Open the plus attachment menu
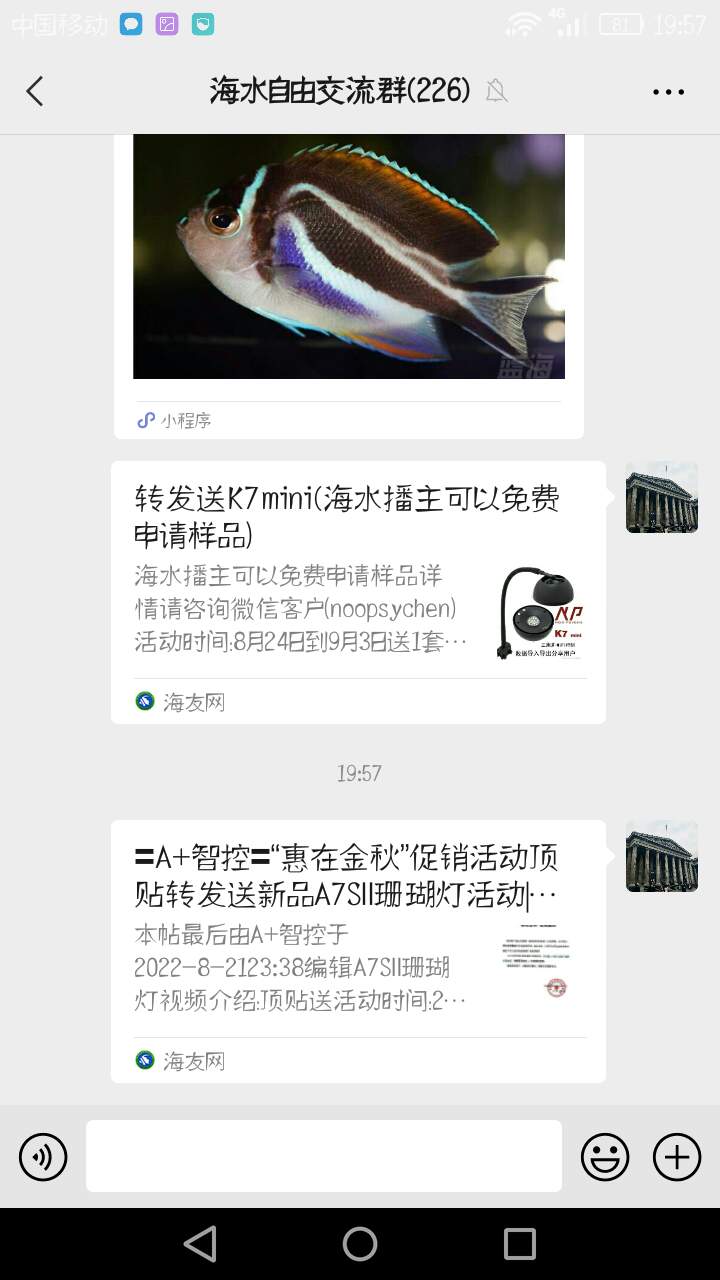Image resolution: width=720 pixels, height=1280 pixels. point(677,1157)
